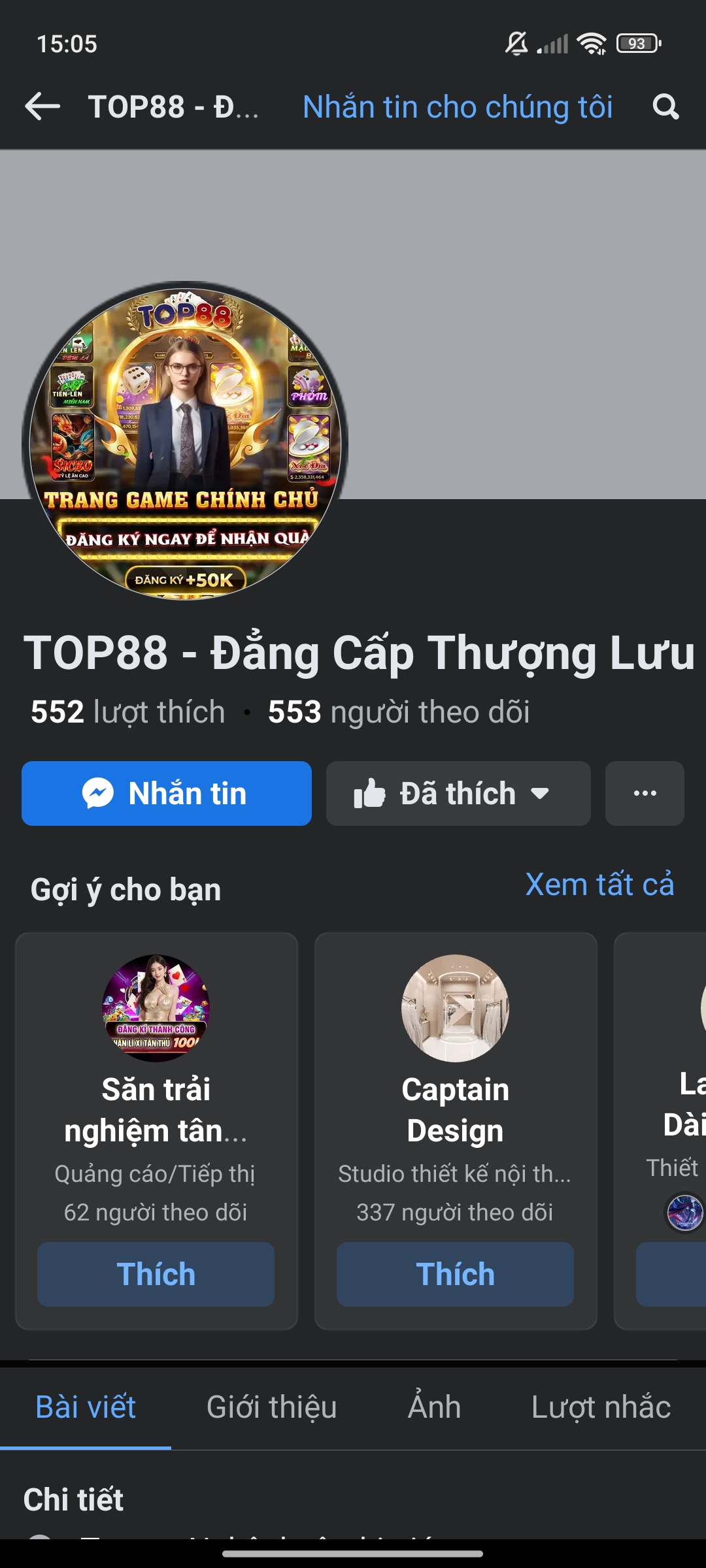Open the three-dot more options button
Viewport: 706px width, 1568px height.
[x=645, y=793]
